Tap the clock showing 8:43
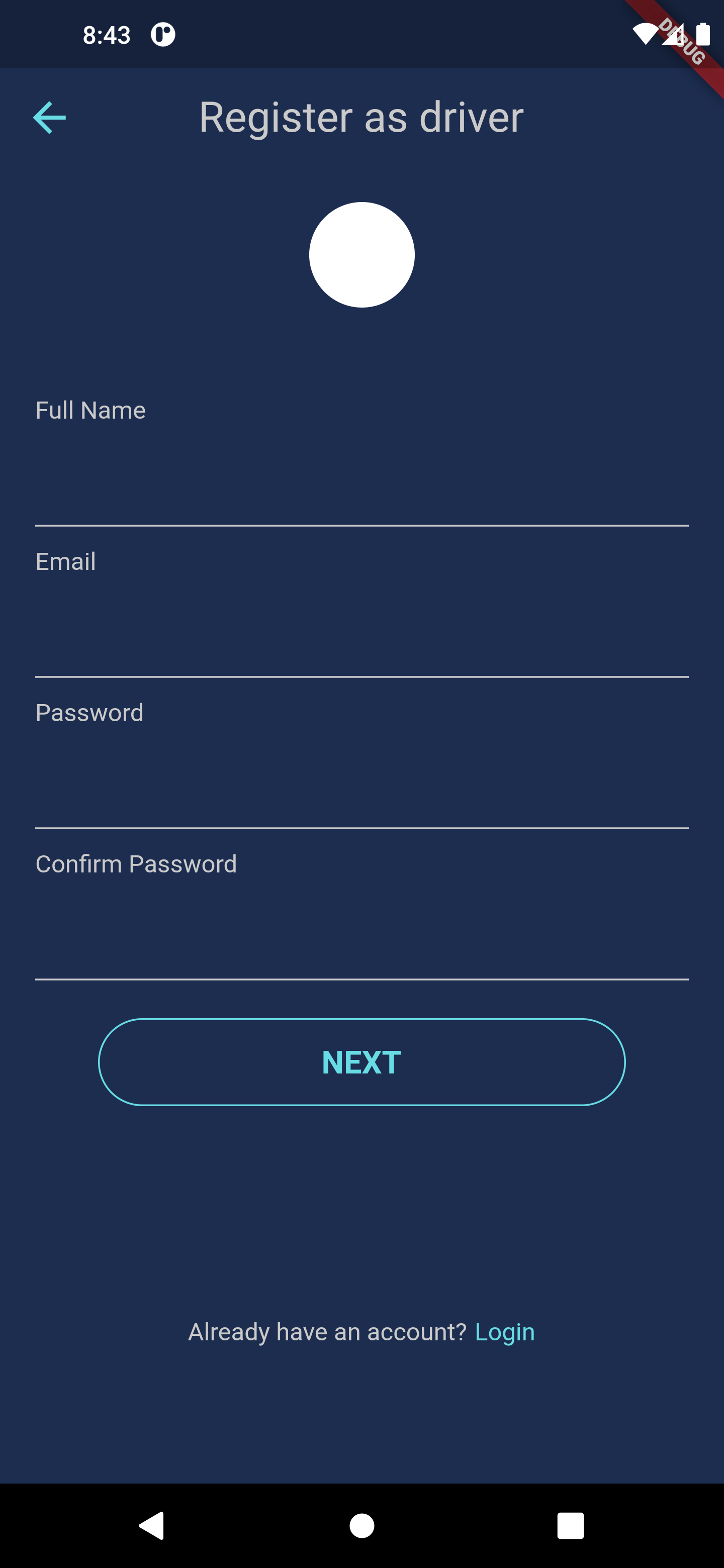 point(107,35)
